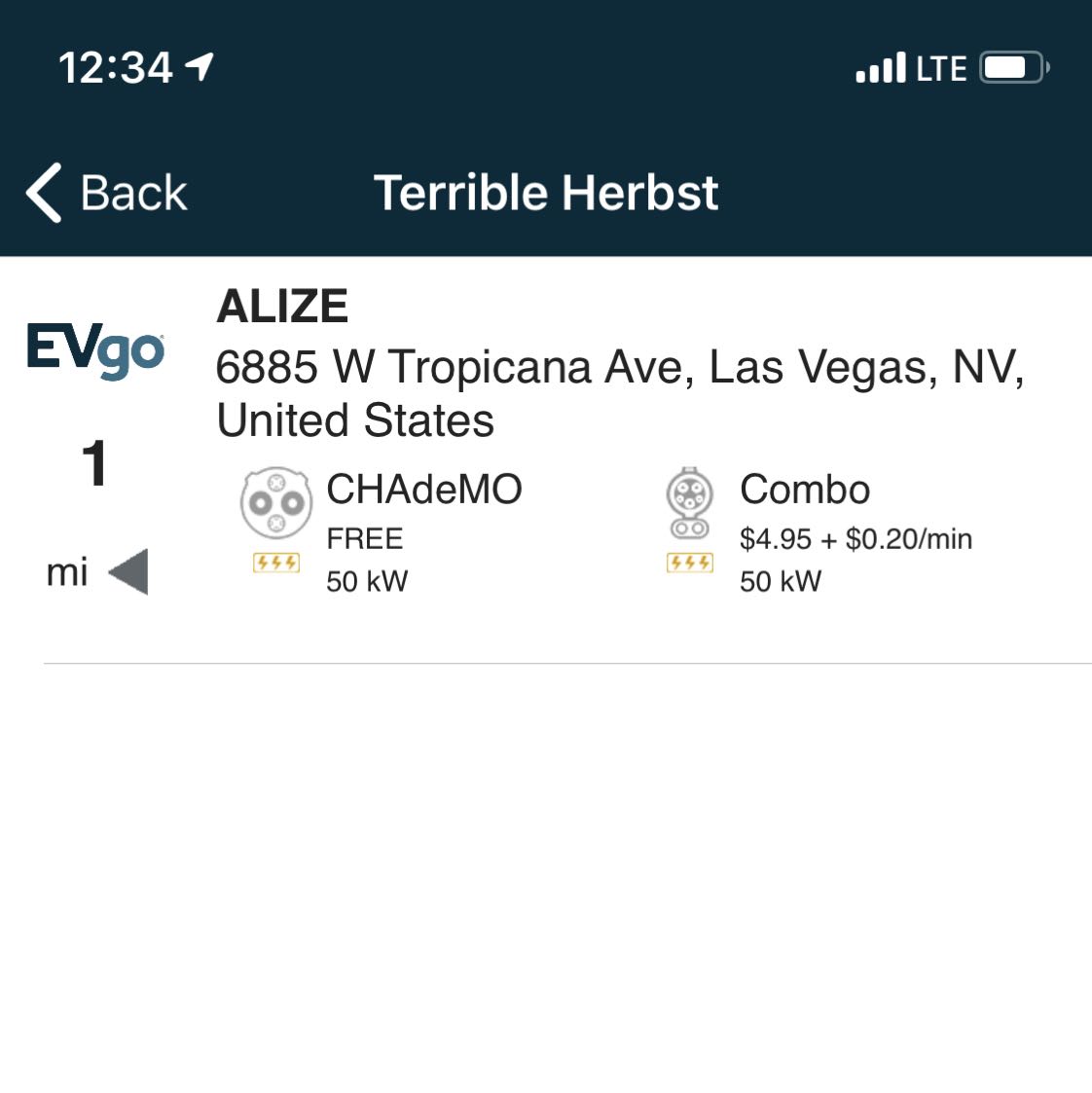Tap the lightning bolt icon under Combo
Viewport: 1092px width, 1093px height.
pos(688,562)
